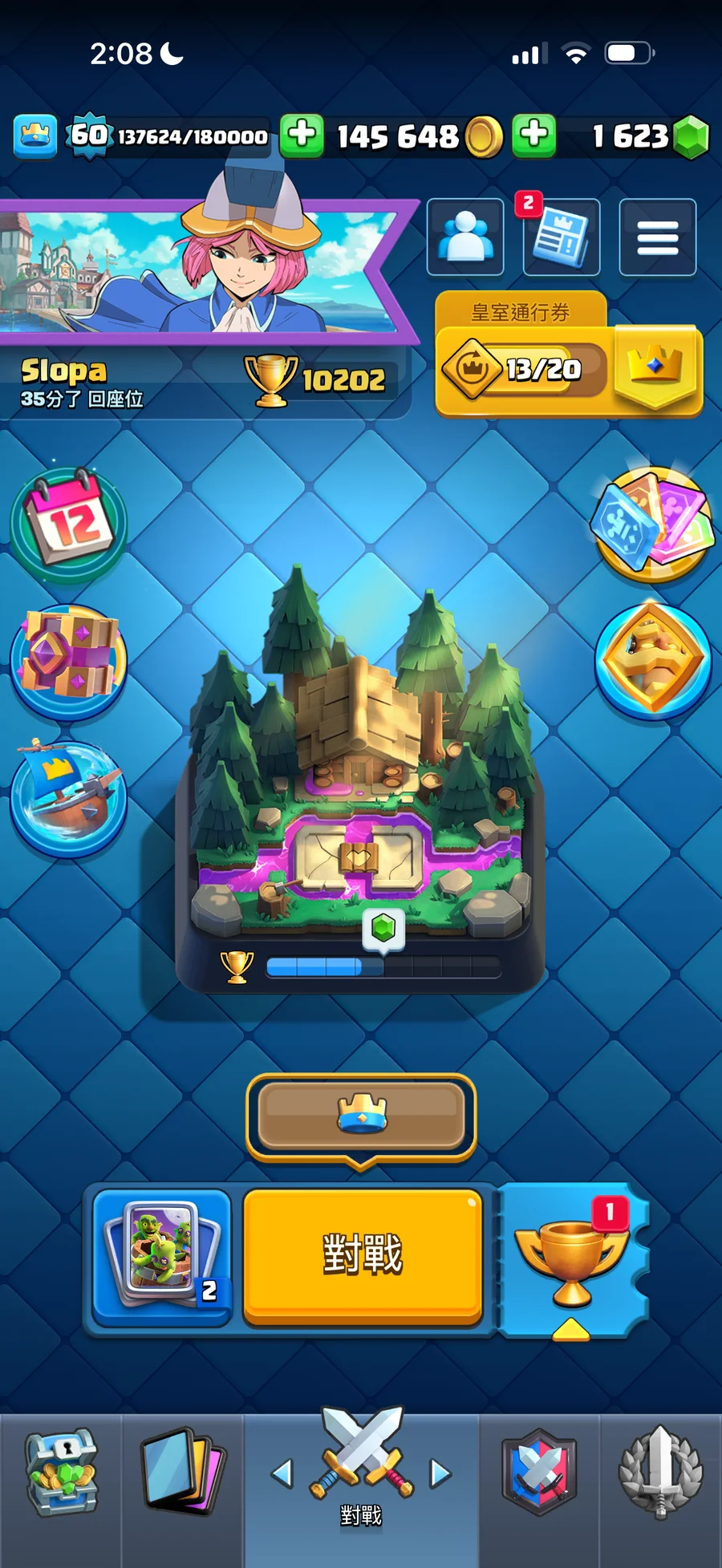Tap the yellow 對戰 battle button
This screenshot has height=1568, width=722.
point(363,1255)
